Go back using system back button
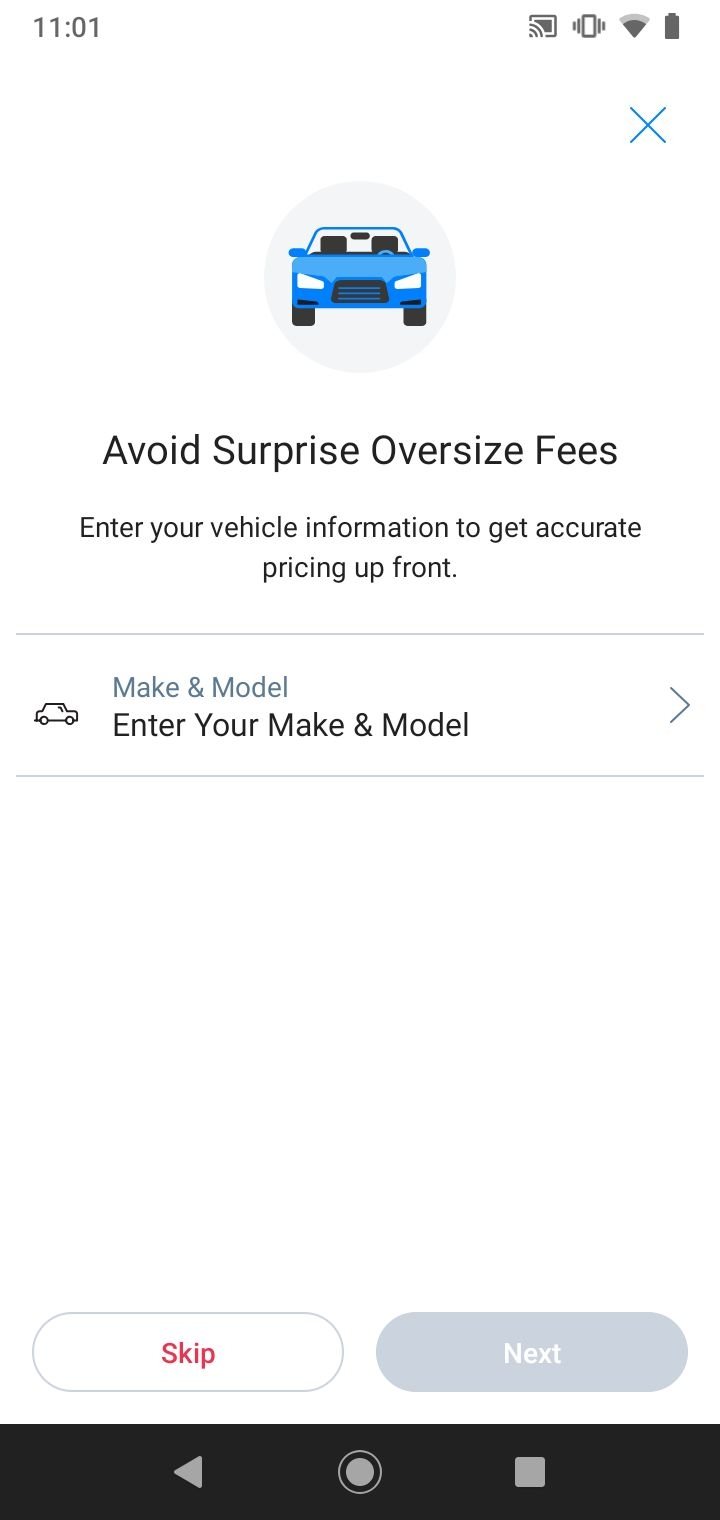This screenshot has width=720, height=1520. click(188, 1471)
